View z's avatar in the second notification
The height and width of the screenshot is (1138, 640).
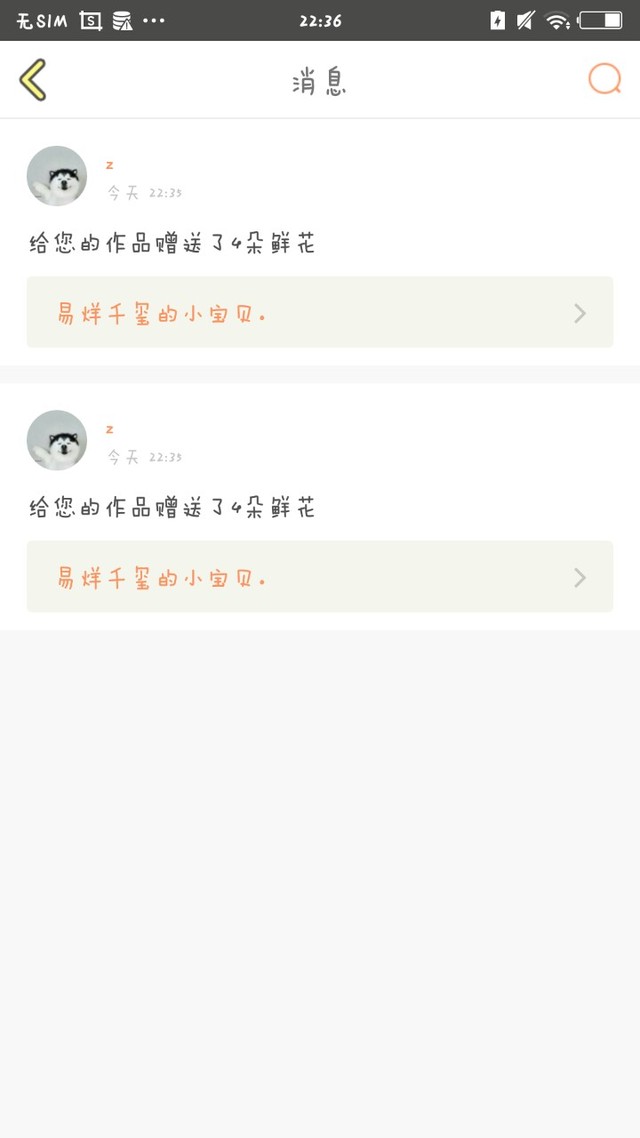point(57,440)
